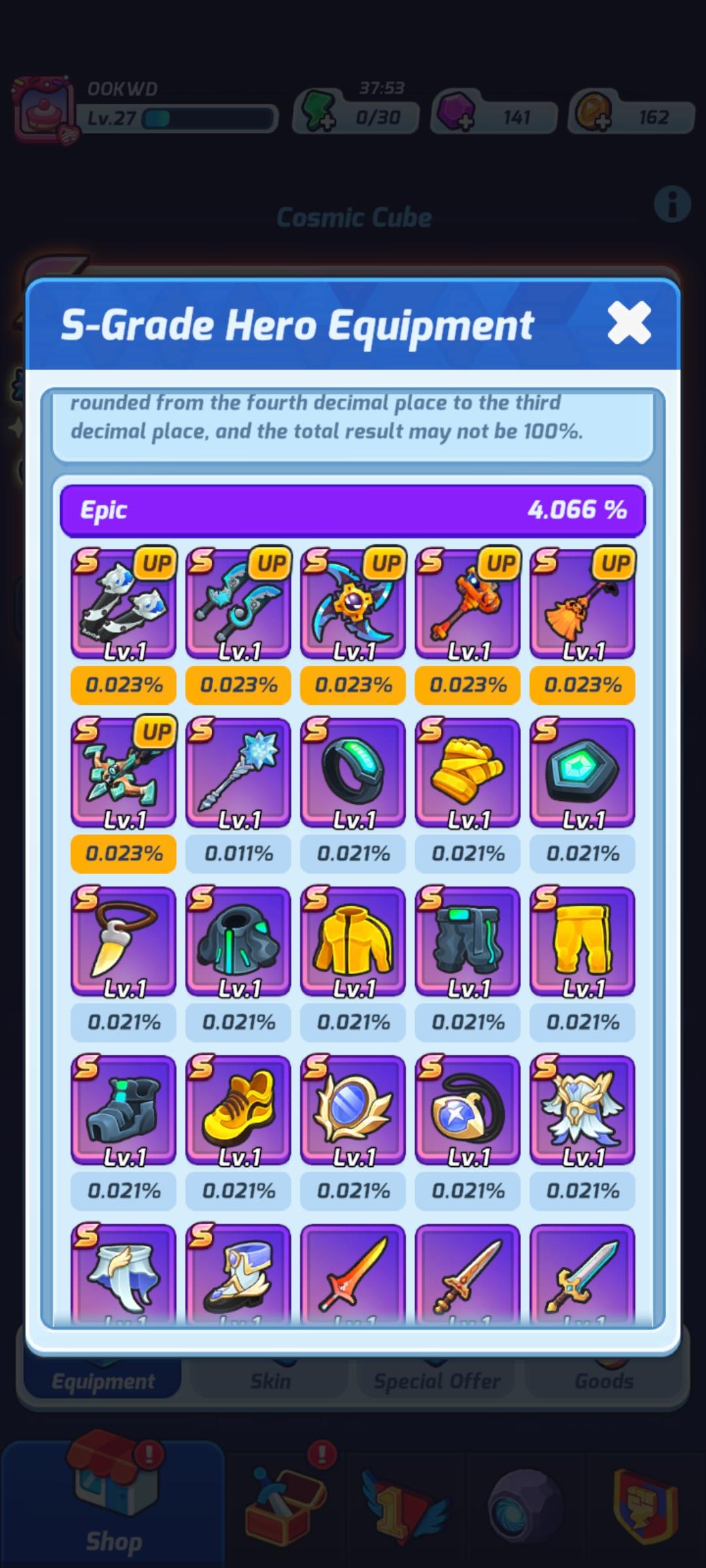Select the shuriken item marked UP
The height and width of the screenshot is (1568, 706).
[x=352, y=604]
